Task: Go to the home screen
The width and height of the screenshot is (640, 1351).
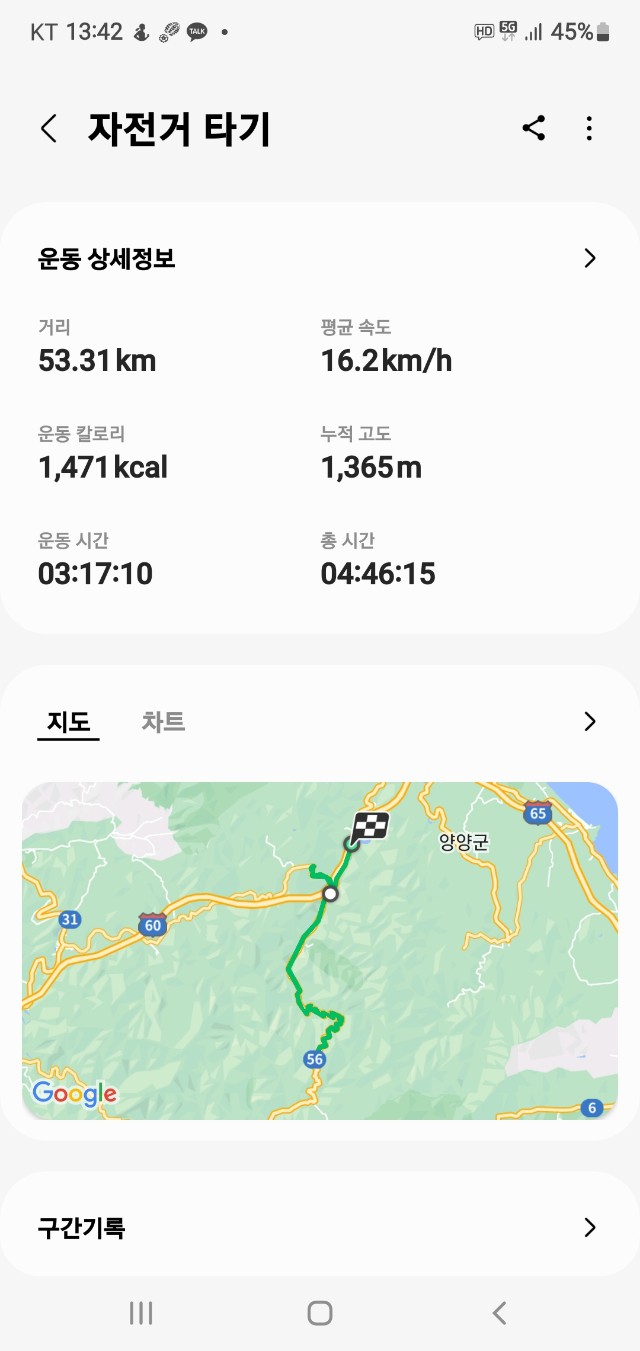Action: (x=320, y=1313)
